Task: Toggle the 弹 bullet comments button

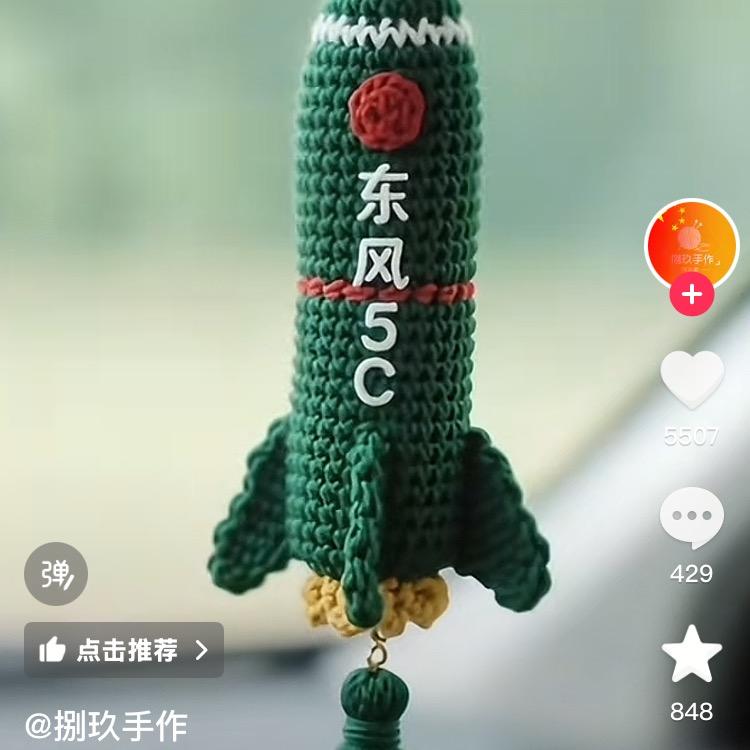Action: coord(56,575)
